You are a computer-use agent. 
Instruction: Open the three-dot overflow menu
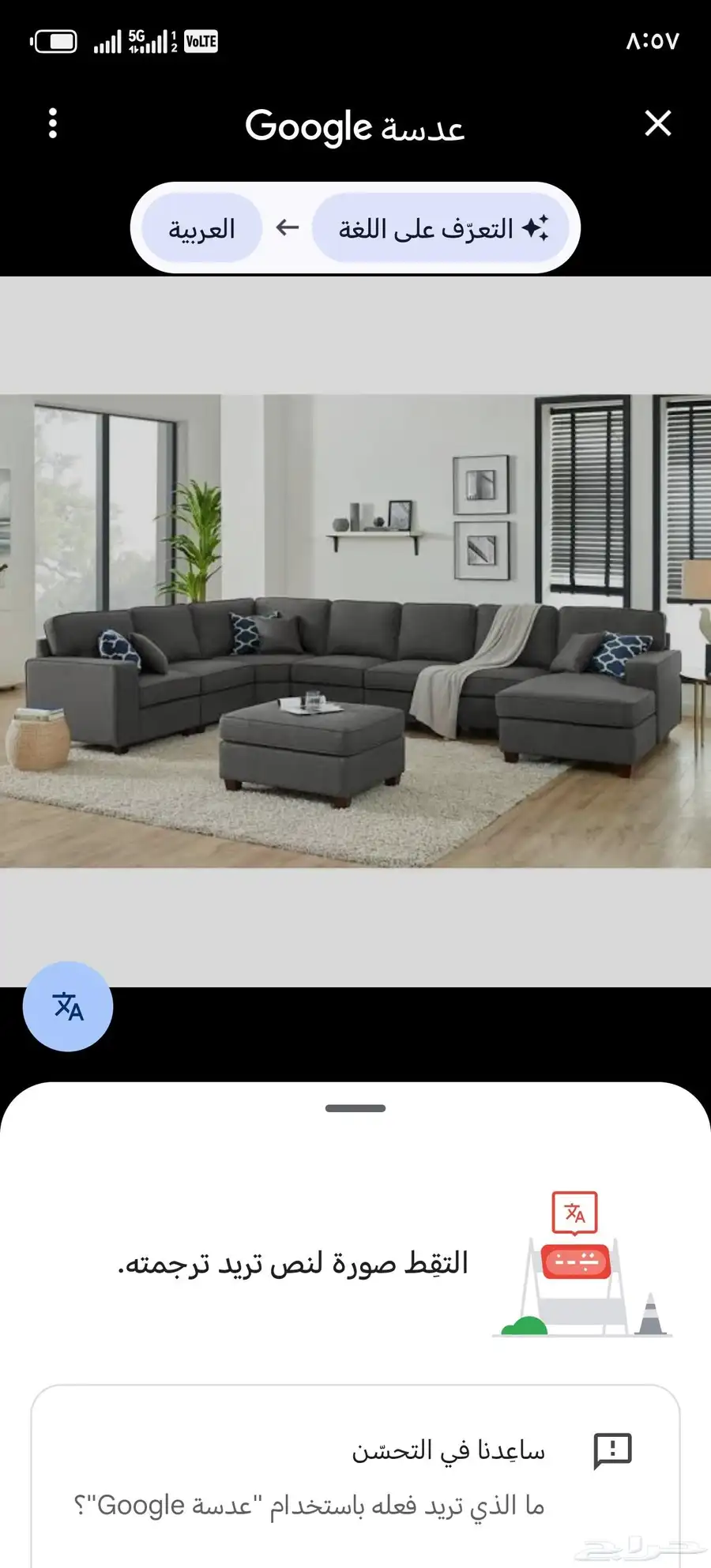[53, 124]
